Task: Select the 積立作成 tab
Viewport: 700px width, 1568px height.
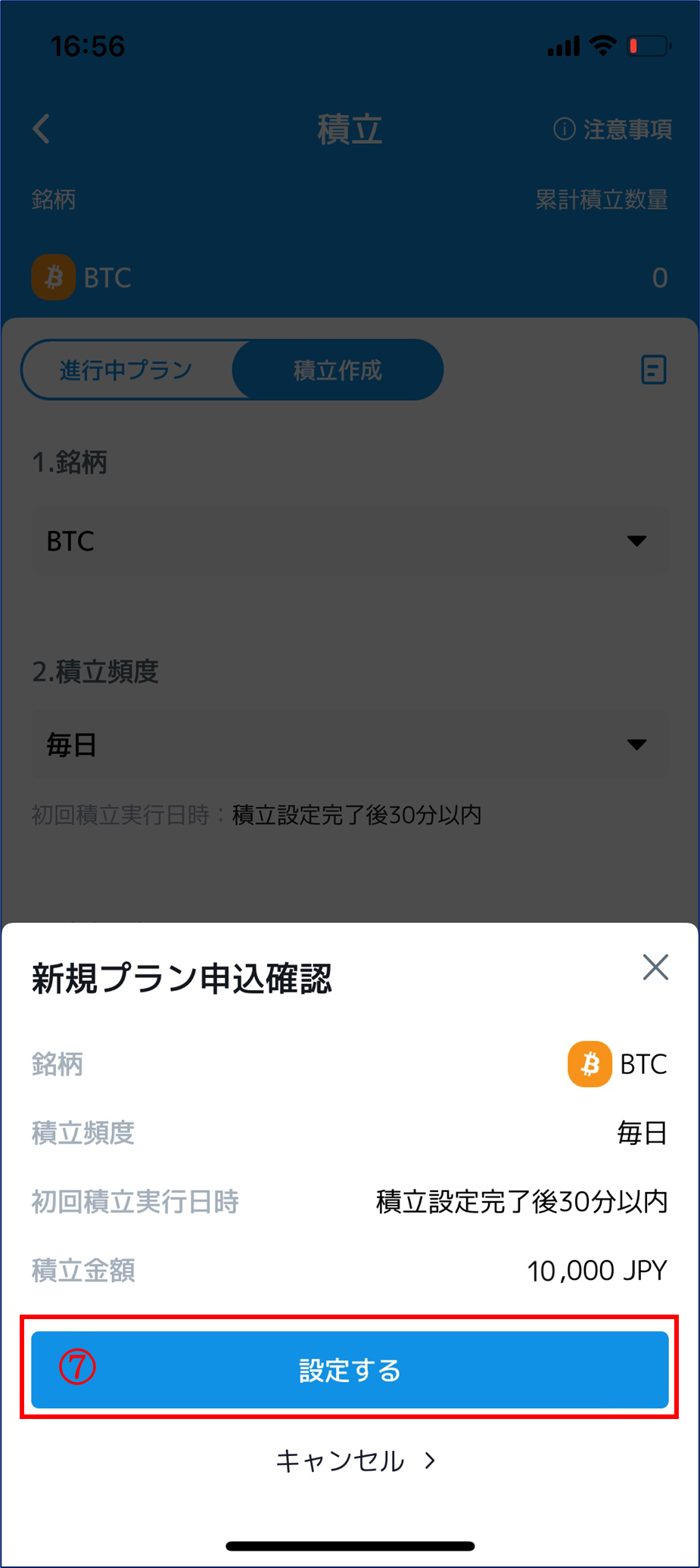Action: pos(338,370)
